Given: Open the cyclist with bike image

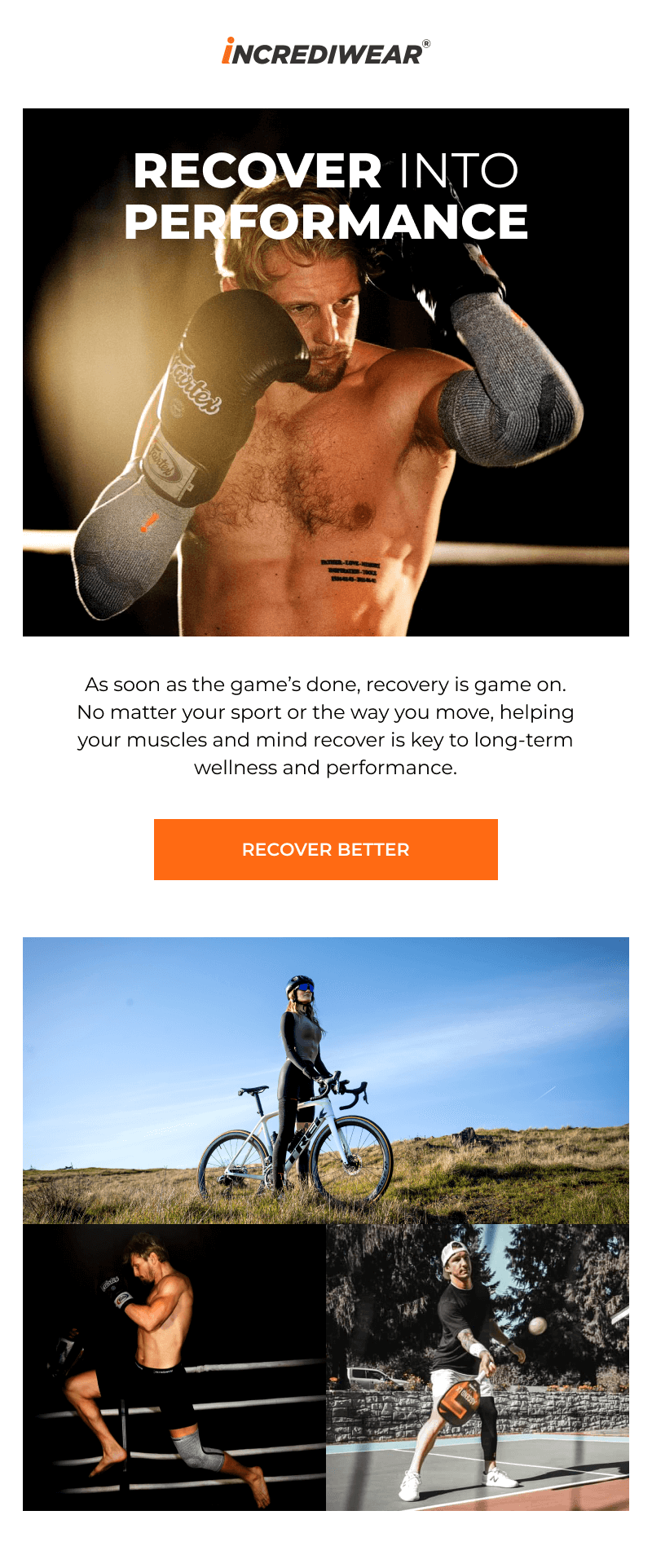Looking at the screenshot, I should [325, 1080].
